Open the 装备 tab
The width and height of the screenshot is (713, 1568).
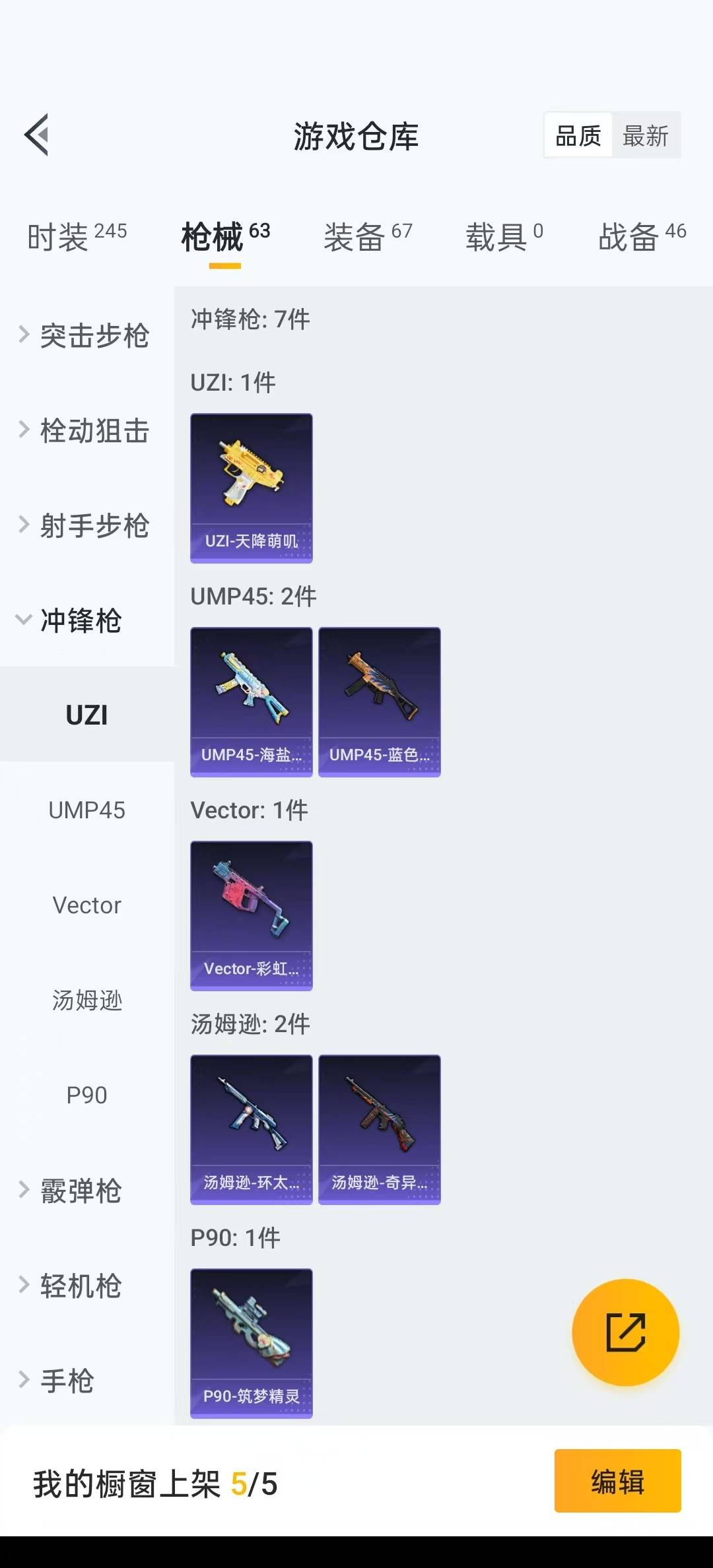(368, 236)
